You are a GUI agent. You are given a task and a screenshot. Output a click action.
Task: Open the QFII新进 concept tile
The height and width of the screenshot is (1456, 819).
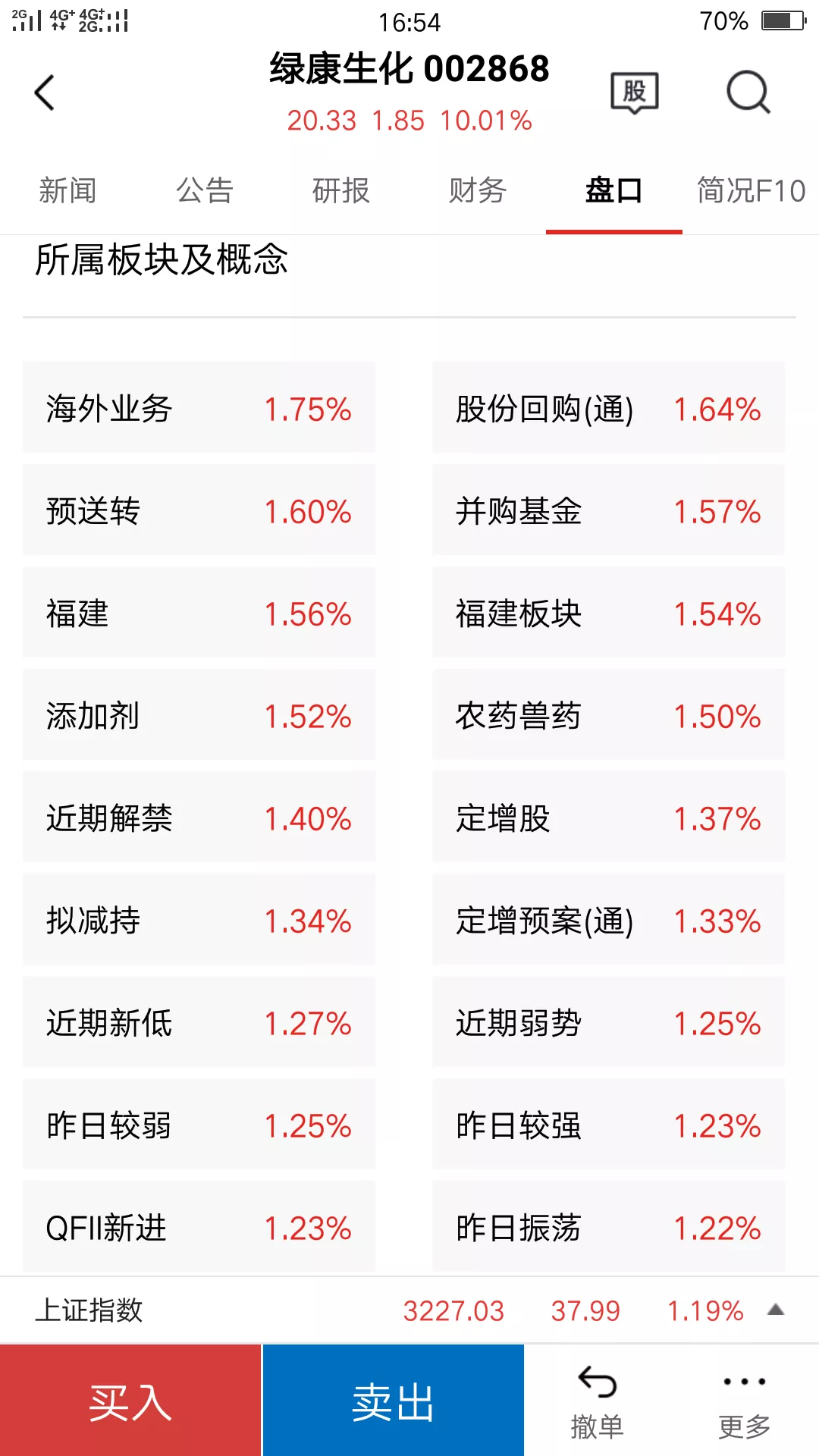(x=199, y=1228)
